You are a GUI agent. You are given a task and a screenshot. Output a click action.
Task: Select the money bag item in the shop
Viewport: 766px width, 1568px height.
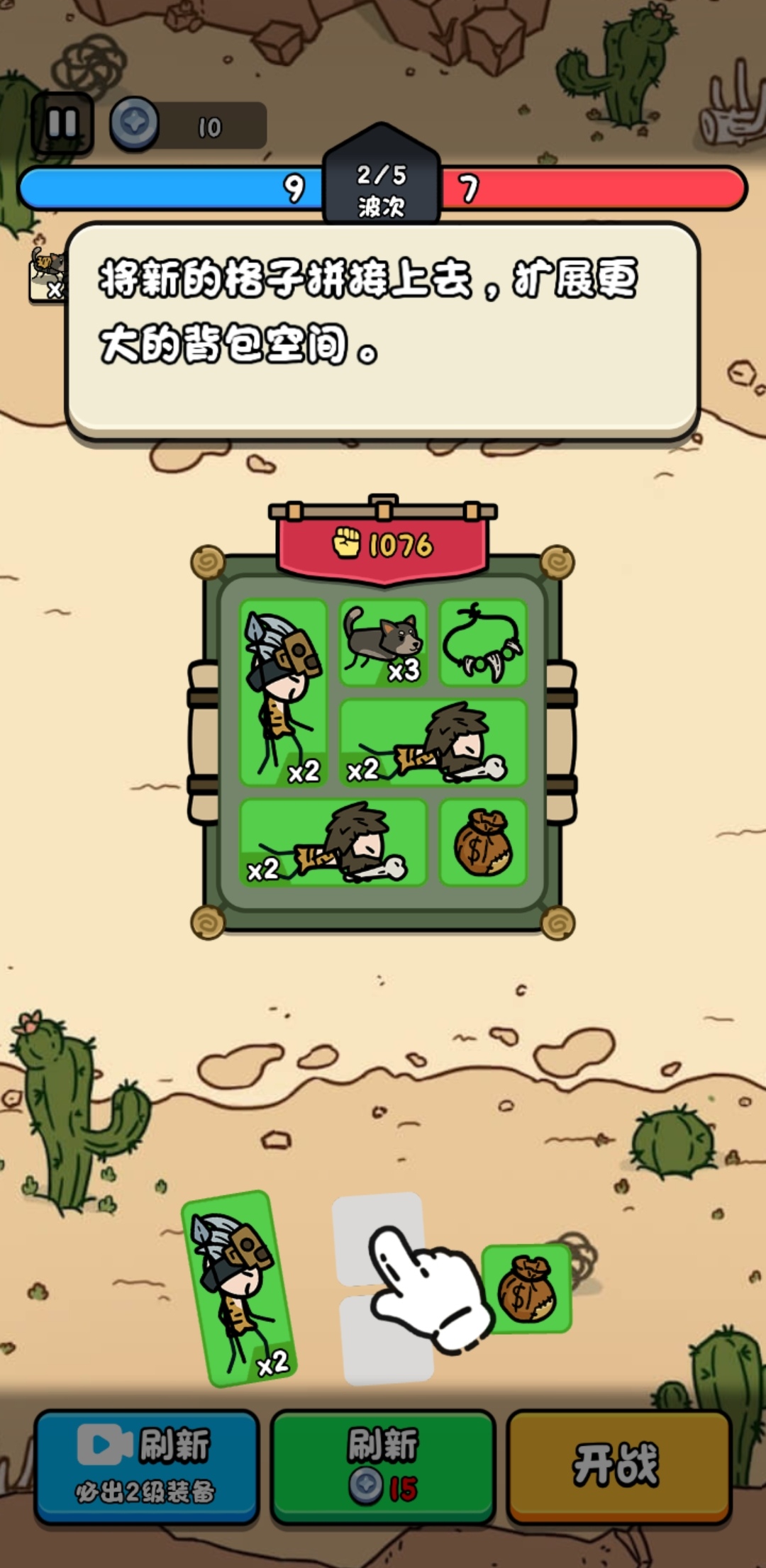tap(527, 1289)
